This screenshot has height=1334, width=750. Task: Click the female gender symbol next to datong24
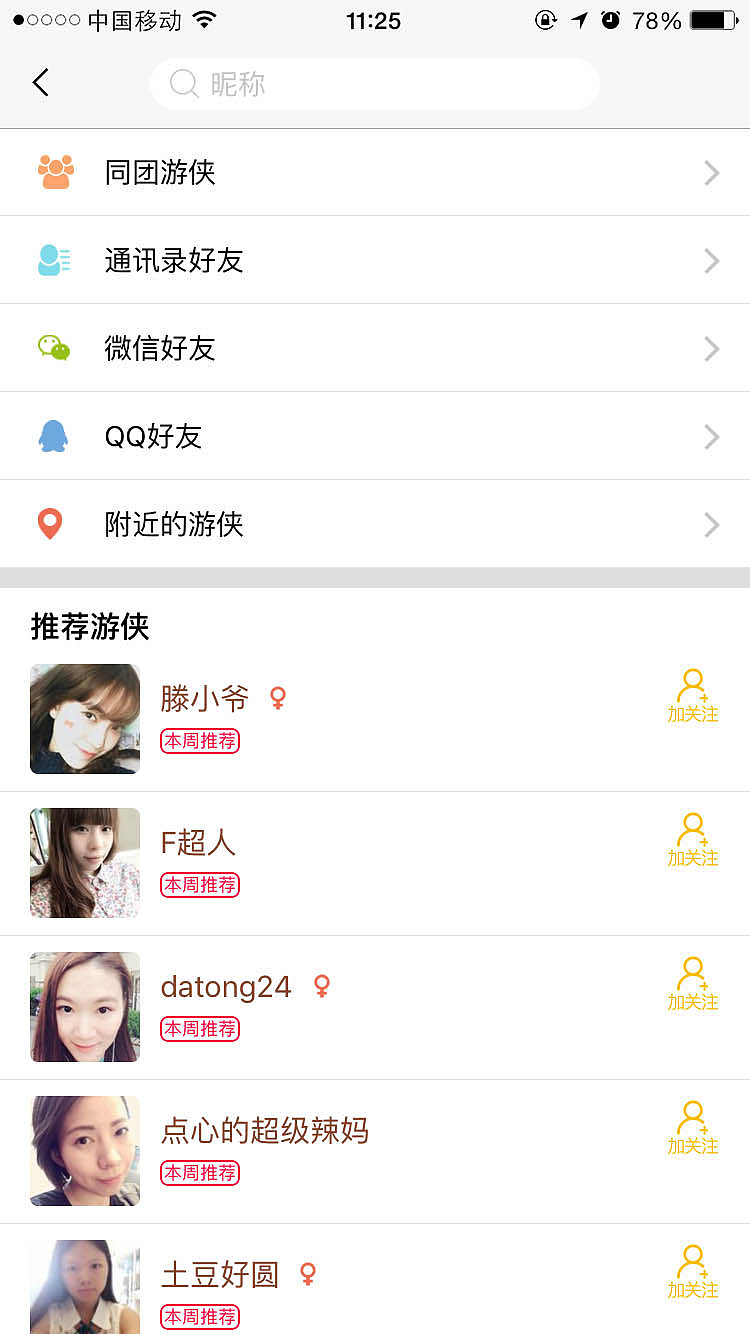(x=320, y=987)
